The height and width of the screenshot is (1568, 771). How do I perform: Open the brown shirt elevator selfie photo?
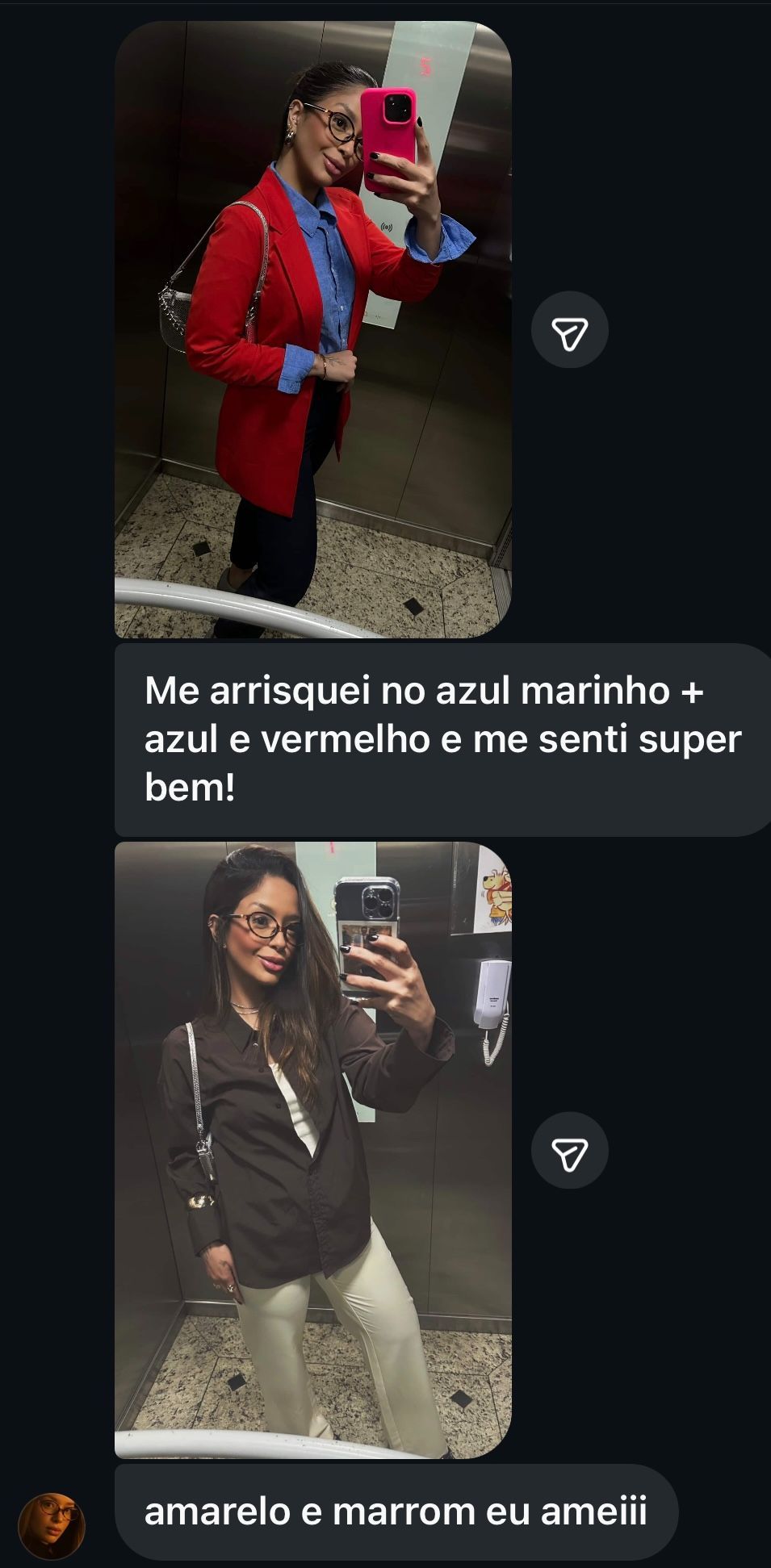click(x=312, y=1150)
